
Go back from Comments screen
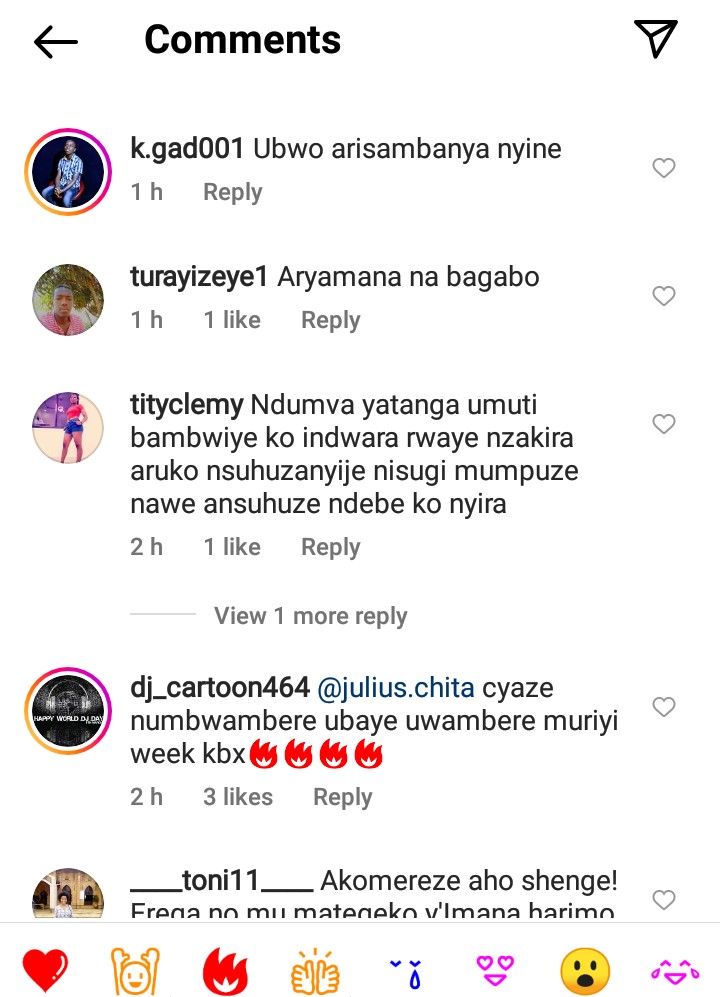tap(55, 41)
